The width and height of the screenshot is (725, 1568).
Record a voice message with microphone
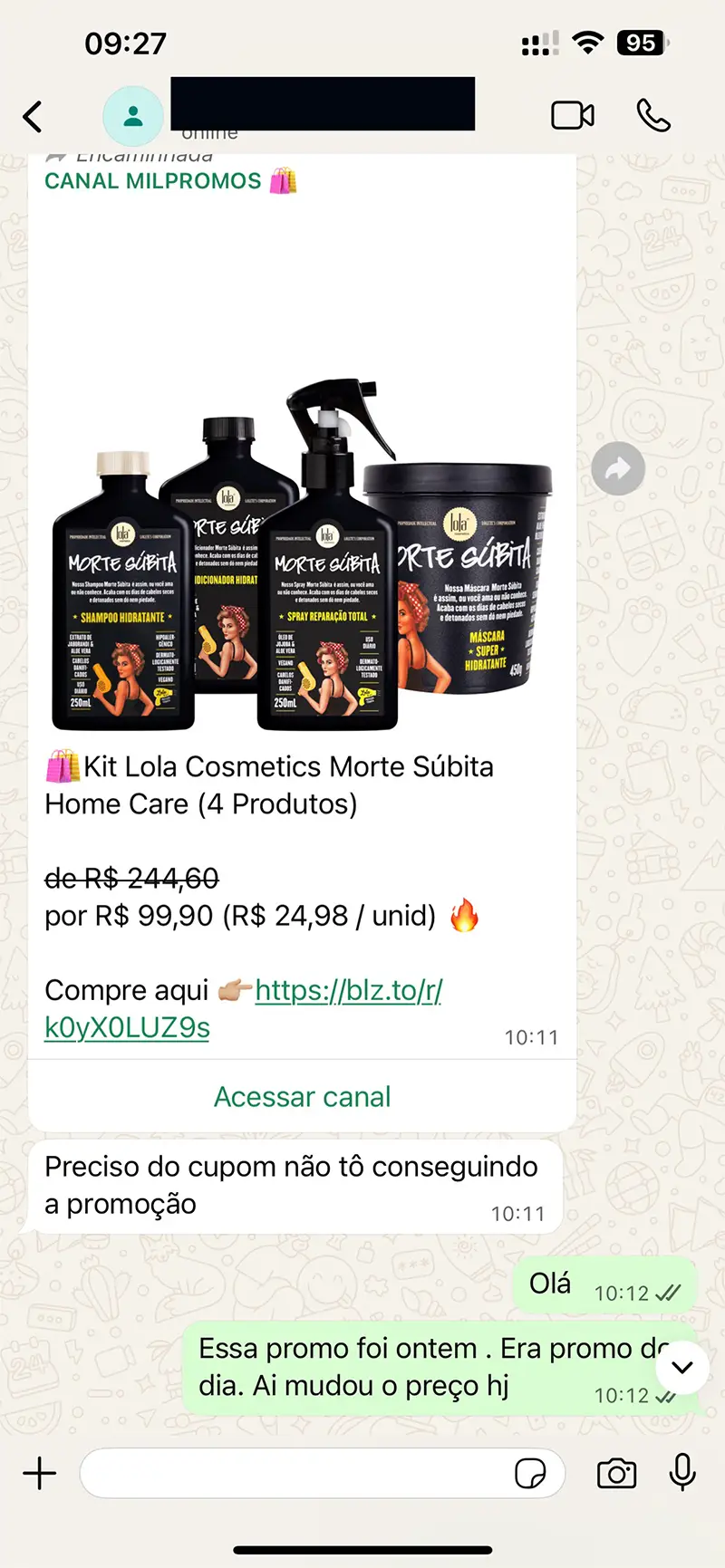682,1472
